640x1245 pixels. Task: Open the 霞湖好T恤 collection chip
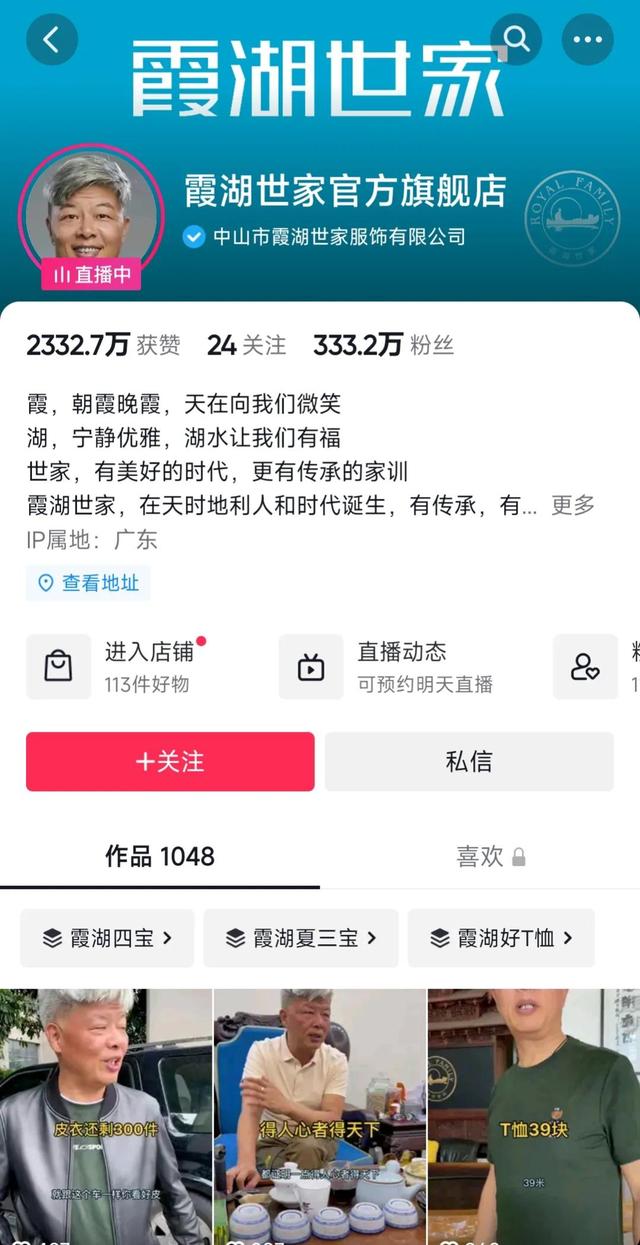click(501, 938)
